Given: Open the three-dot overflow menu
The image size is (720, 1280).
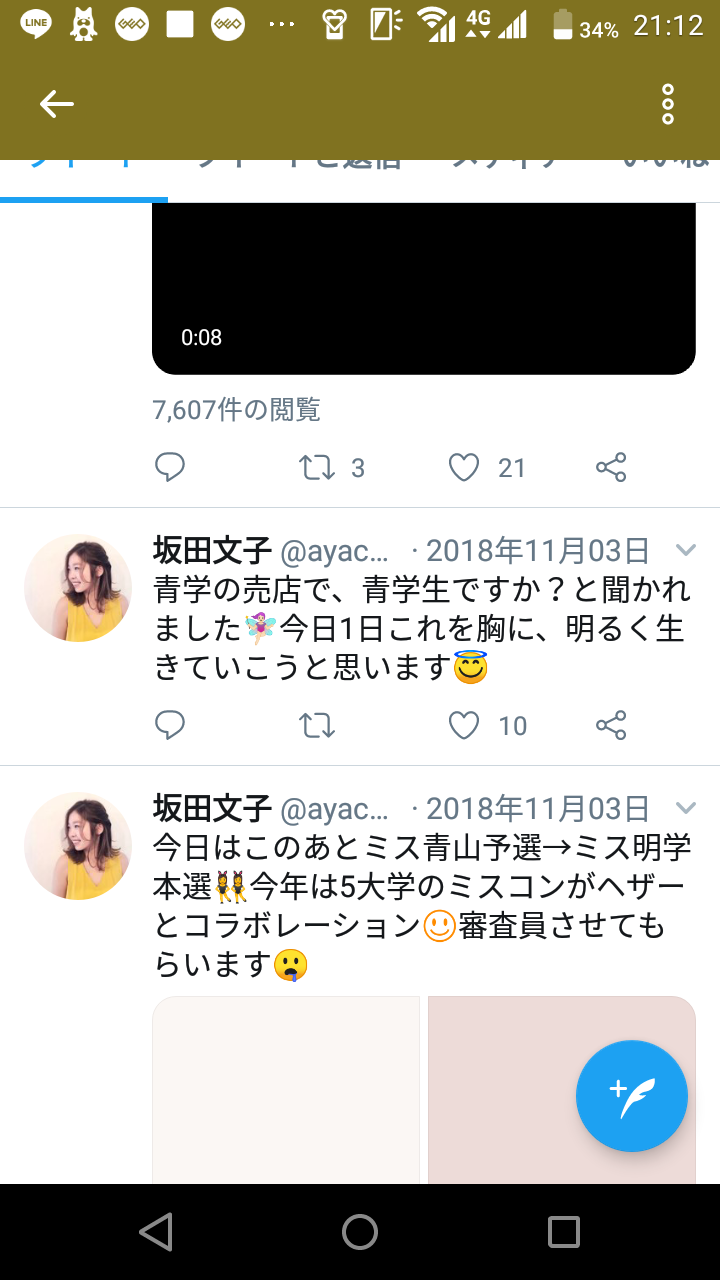Looking at the screenshot, I should coord(667,104).
